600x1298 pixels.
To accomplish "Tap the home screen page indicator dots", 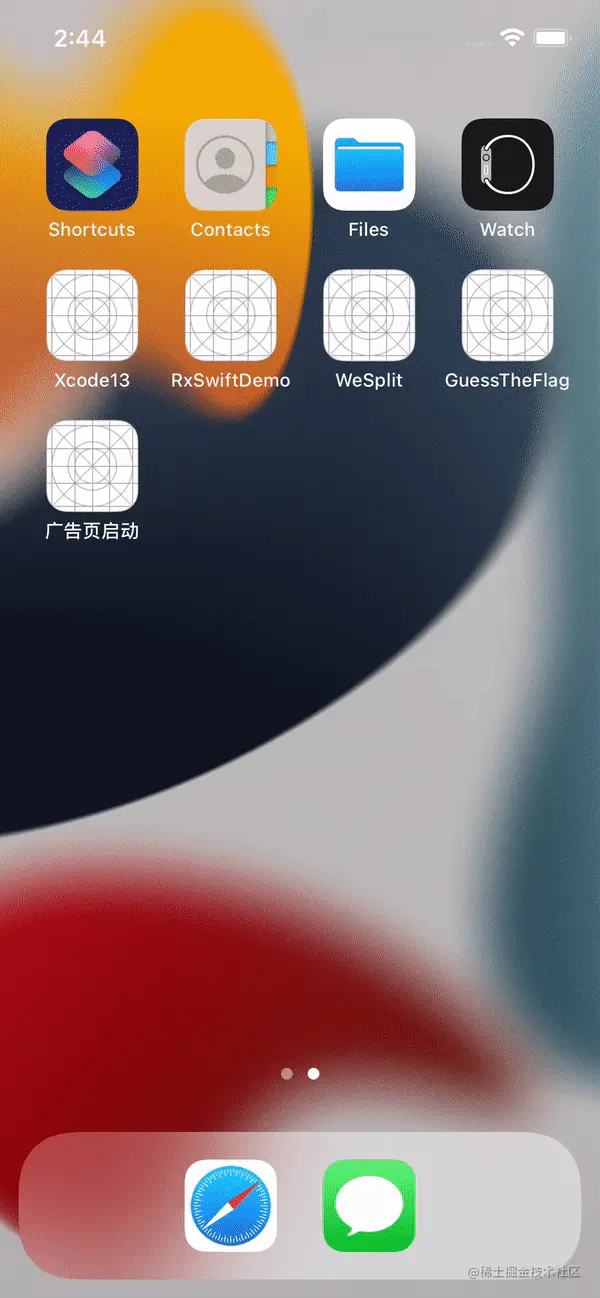I will (x=300, y=1073).
